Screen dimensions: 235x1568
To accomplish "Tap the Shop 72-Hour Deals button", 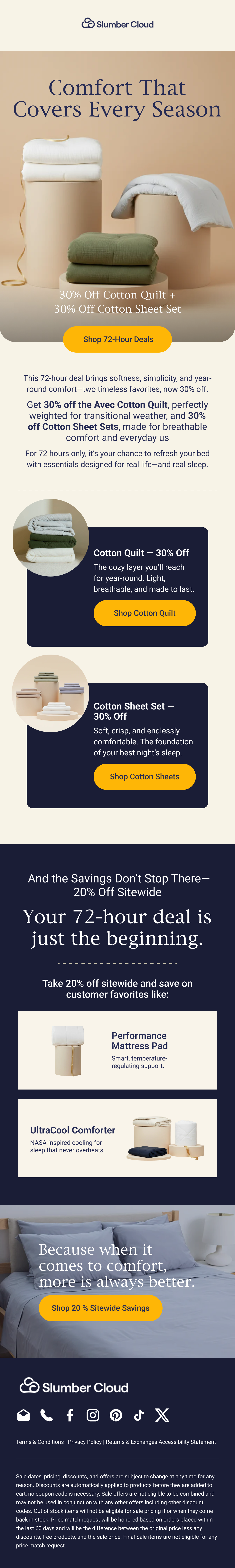I will (117, 339).
